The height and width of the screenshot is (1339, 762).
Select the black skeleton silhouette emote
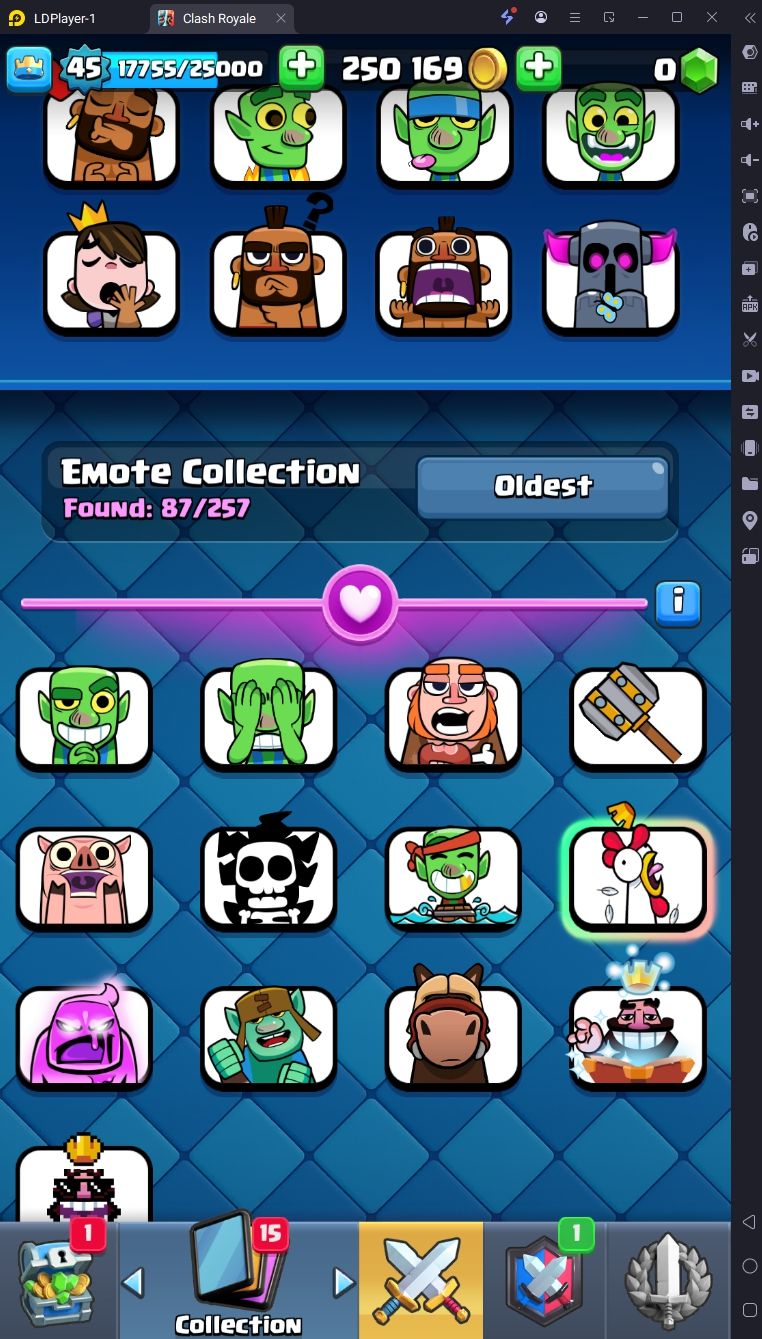tap(269, 878)
